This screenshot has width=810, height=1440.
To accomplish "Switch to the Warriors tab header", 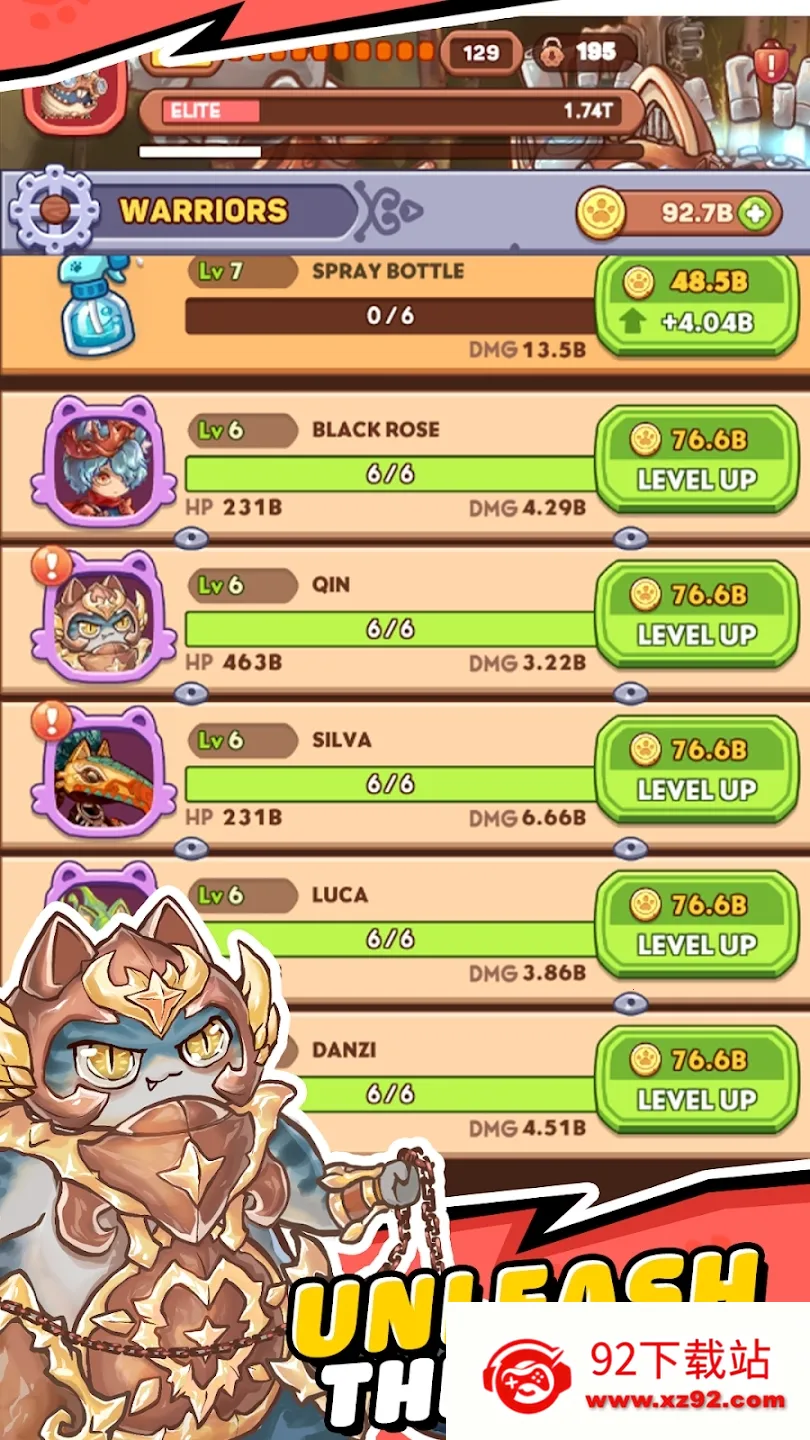I will [200, 210].
